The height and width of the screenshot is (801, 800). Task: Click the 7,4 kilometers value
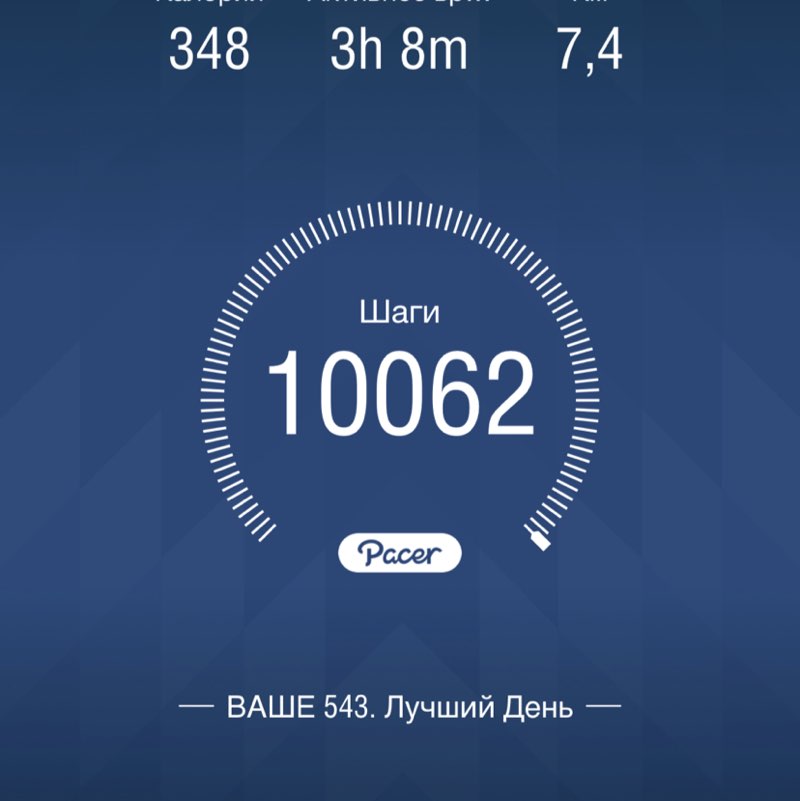pos(590,47)
